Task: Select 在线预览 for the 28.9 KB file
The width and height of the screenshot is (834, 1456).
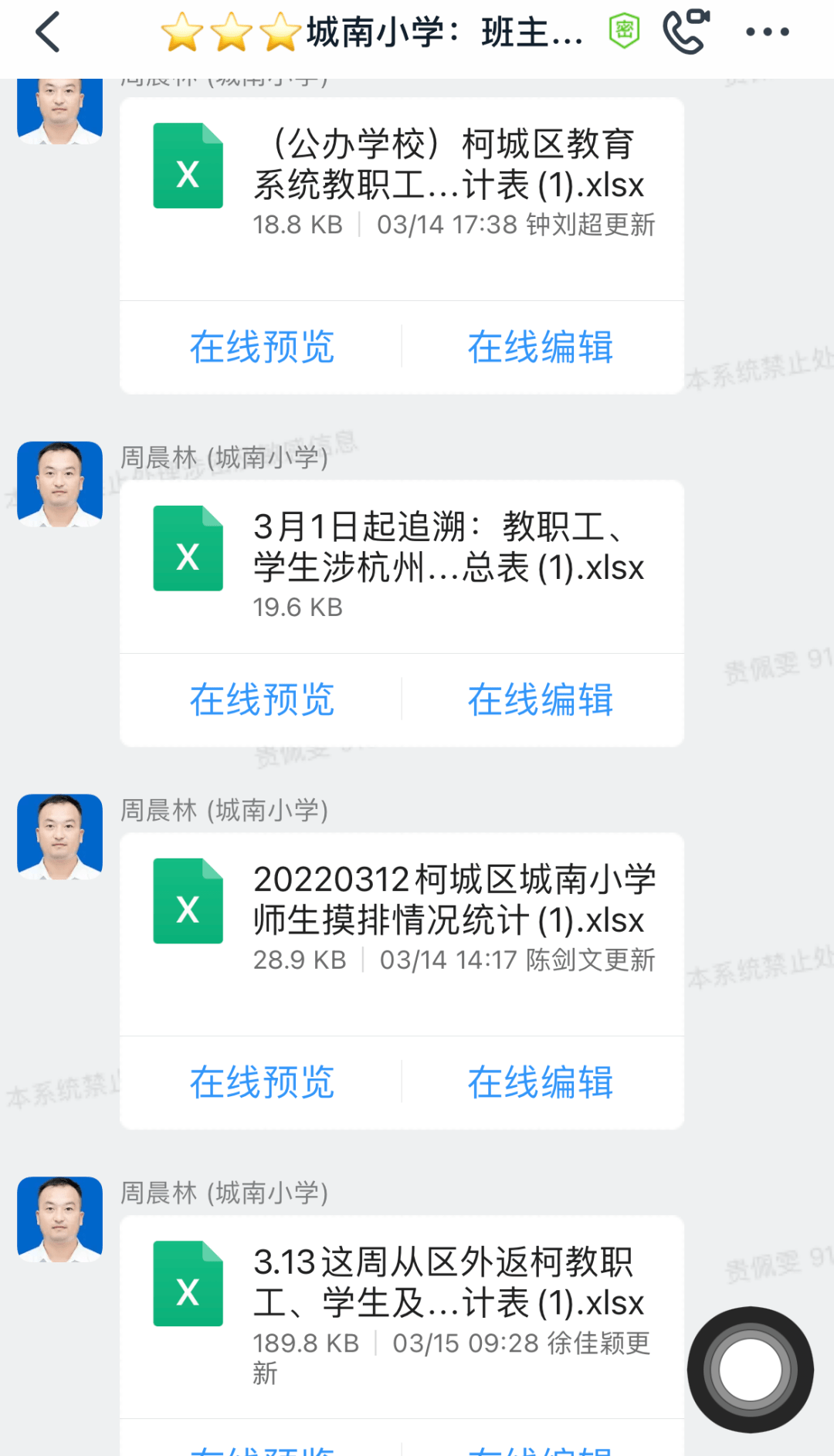Action: tap(262, 1082)
